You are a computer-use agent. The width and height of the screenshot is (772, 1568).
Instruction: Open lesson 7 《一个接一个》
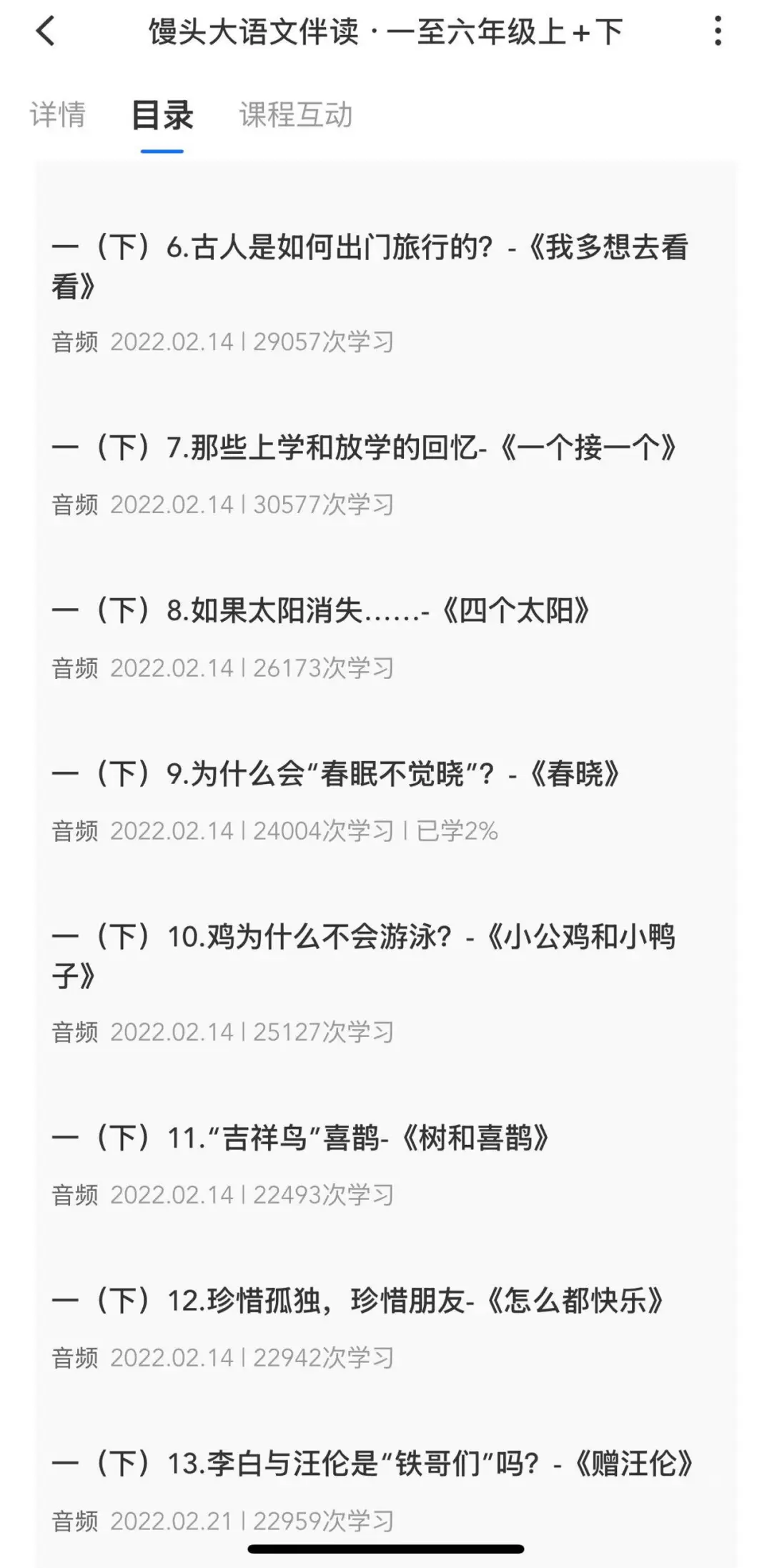pyautogui.click(x=386, y=475)
